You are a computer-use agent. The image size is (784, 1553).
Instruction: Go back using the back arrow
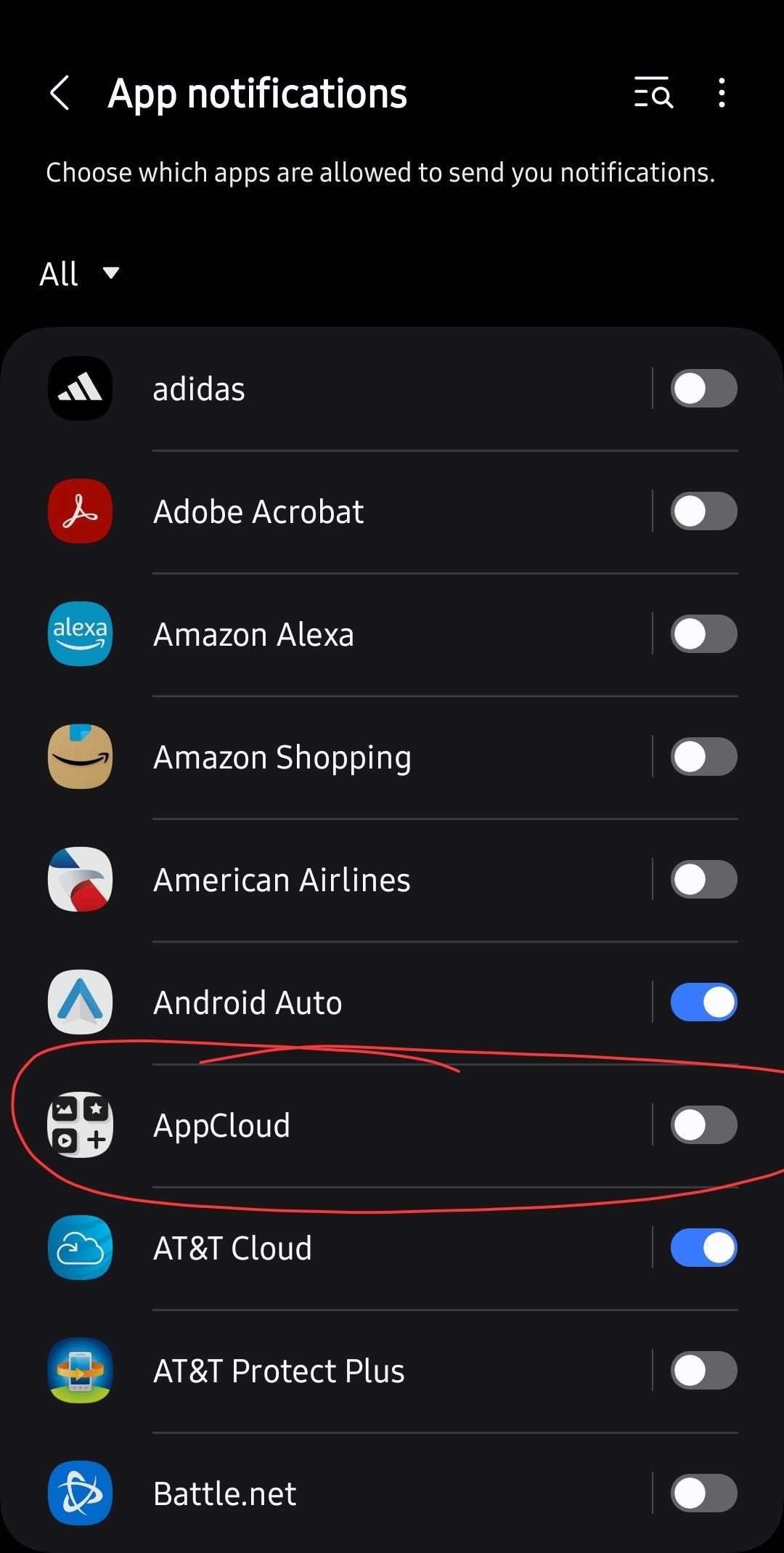point(61,94)
